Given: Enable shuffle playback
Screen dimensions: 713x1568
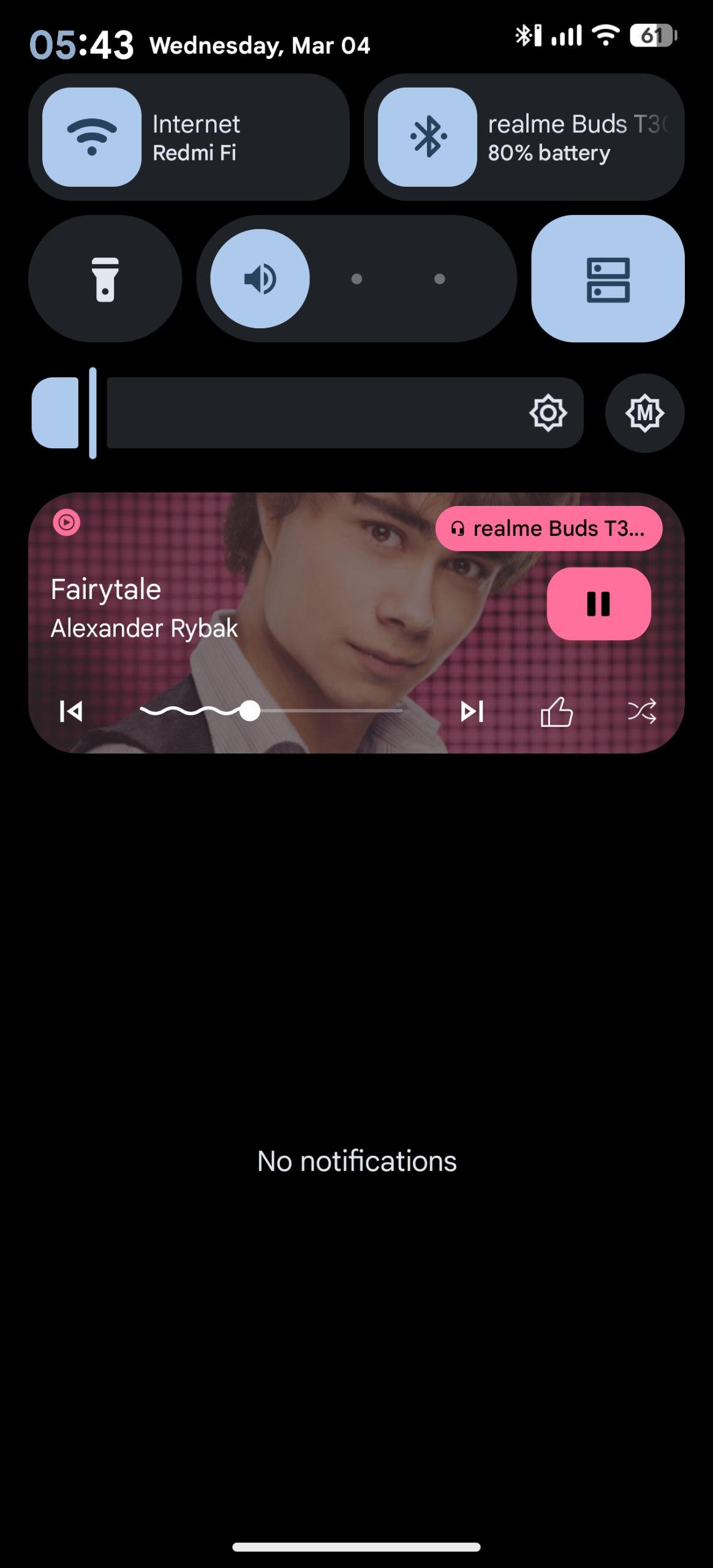Looking at the screenshot, I should 641,711.
